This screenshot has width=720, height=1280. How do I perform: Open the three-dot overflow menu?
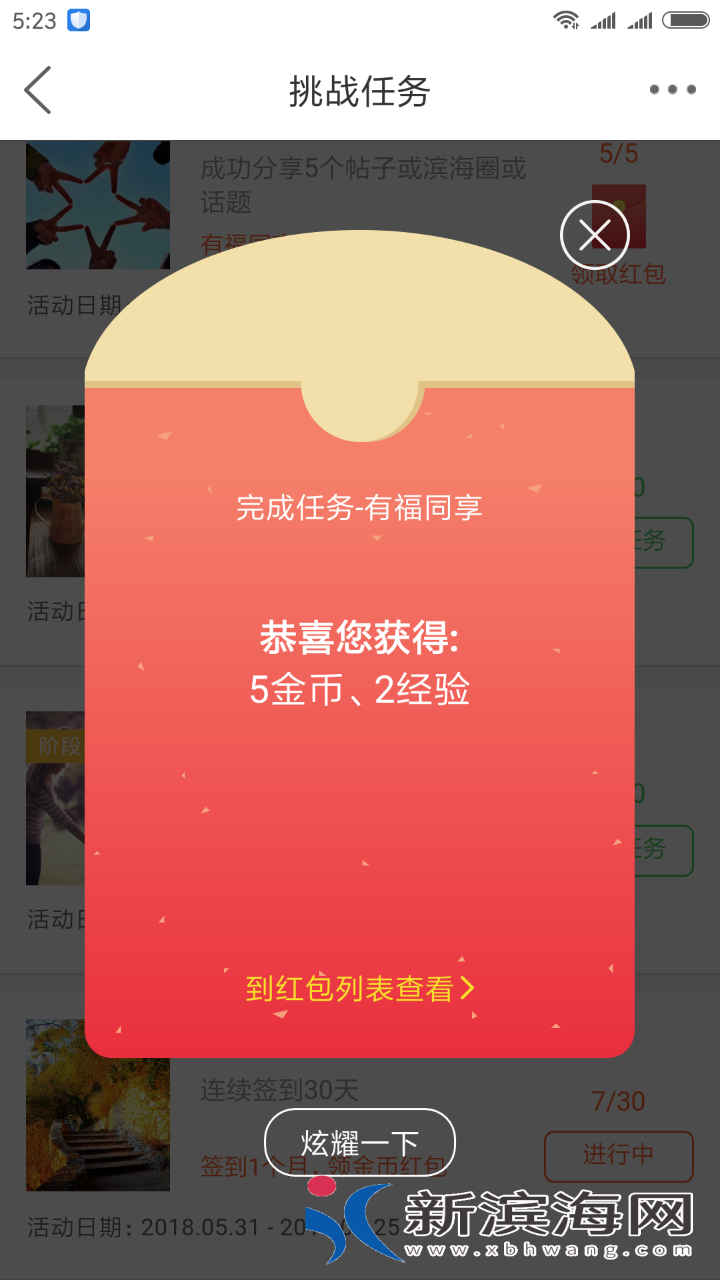[672, 90]
